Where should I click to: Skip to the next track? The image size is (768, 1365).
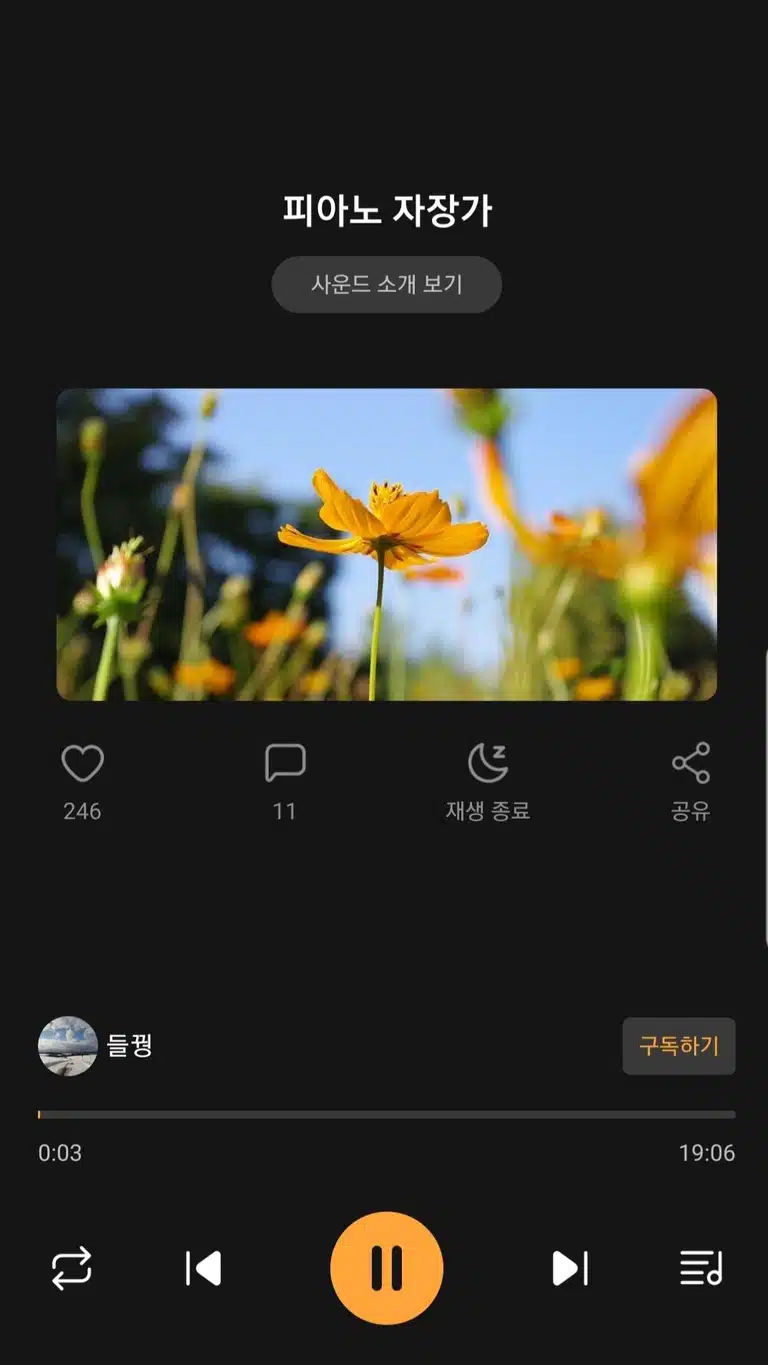click(570, 1268)
